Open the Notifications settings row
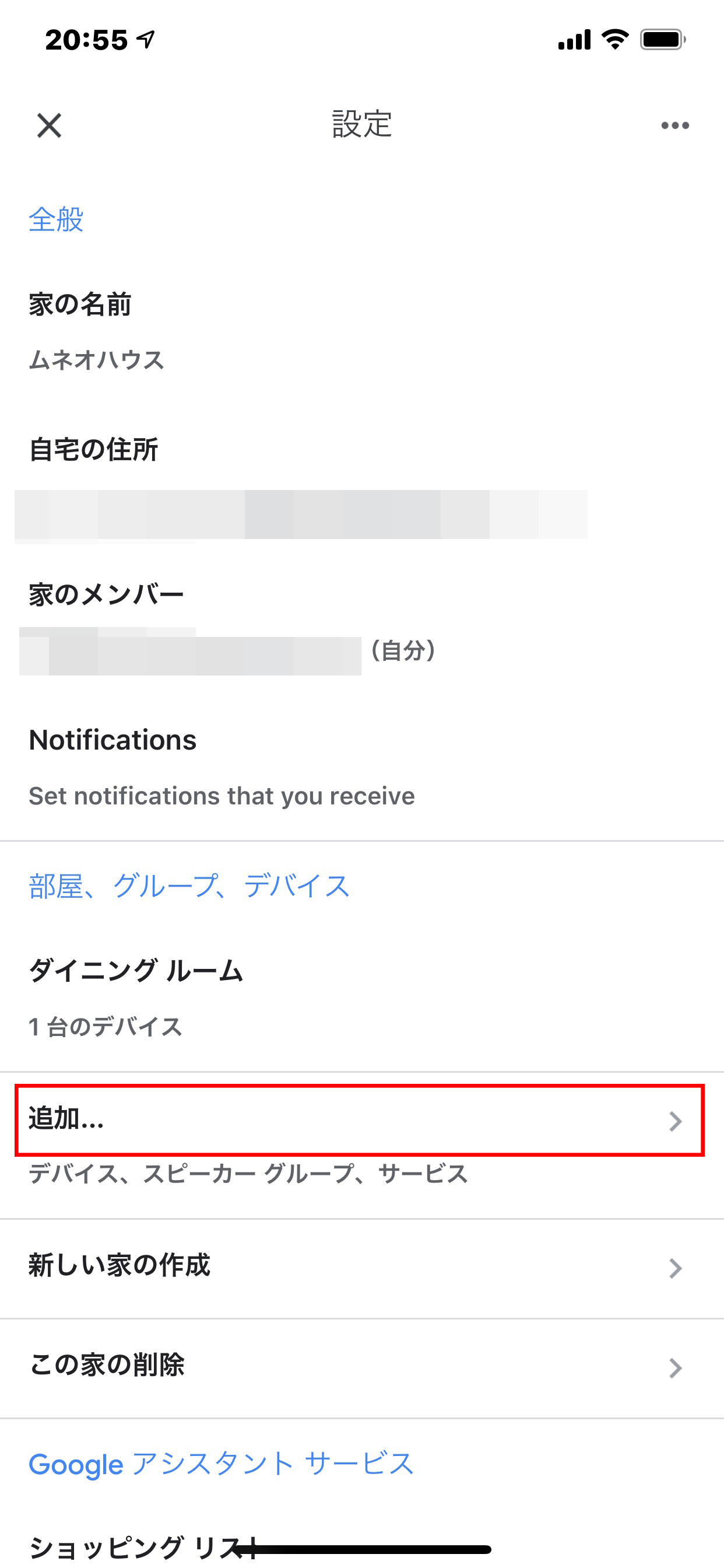 [x=362, y=767]
